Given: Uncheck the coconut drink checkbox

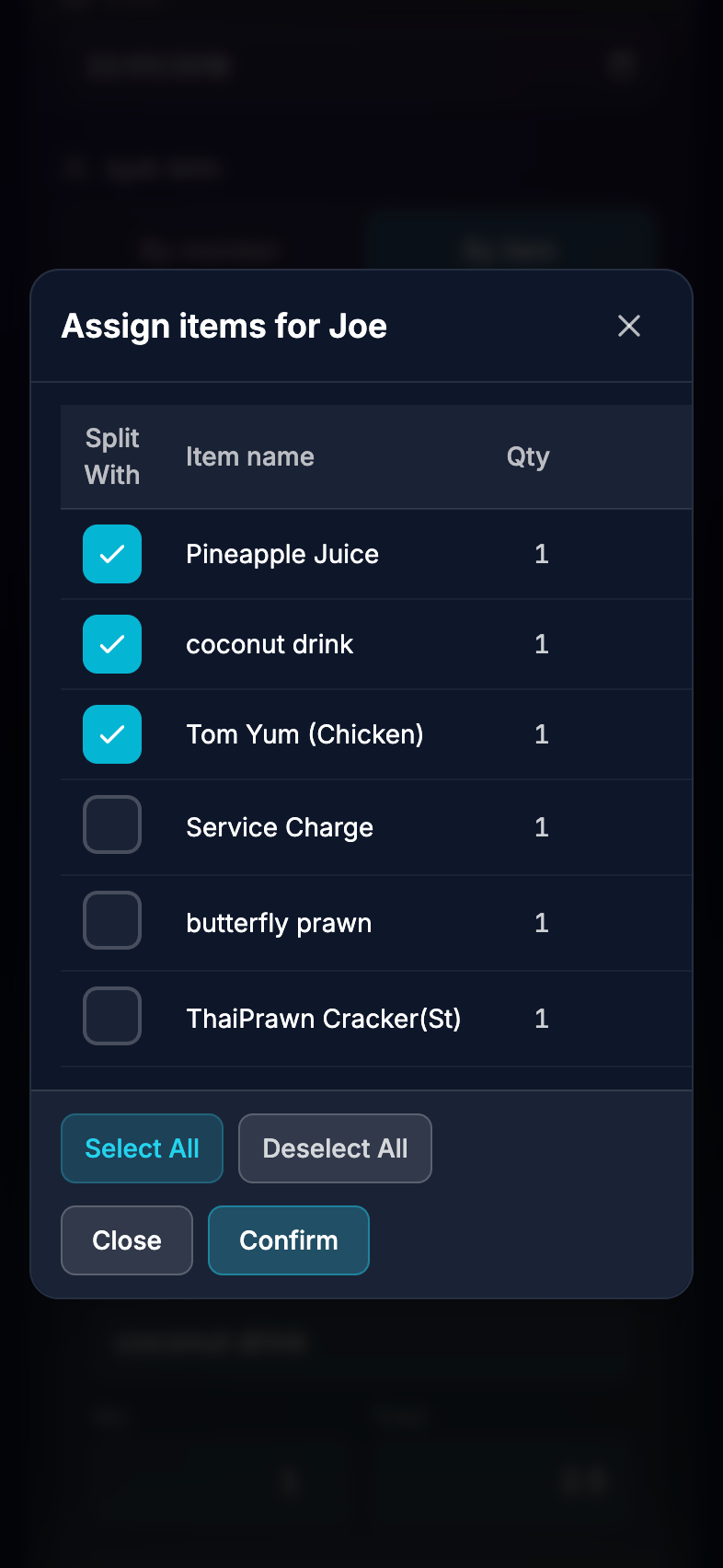Looking at the screenshot, I should (112, 644).
